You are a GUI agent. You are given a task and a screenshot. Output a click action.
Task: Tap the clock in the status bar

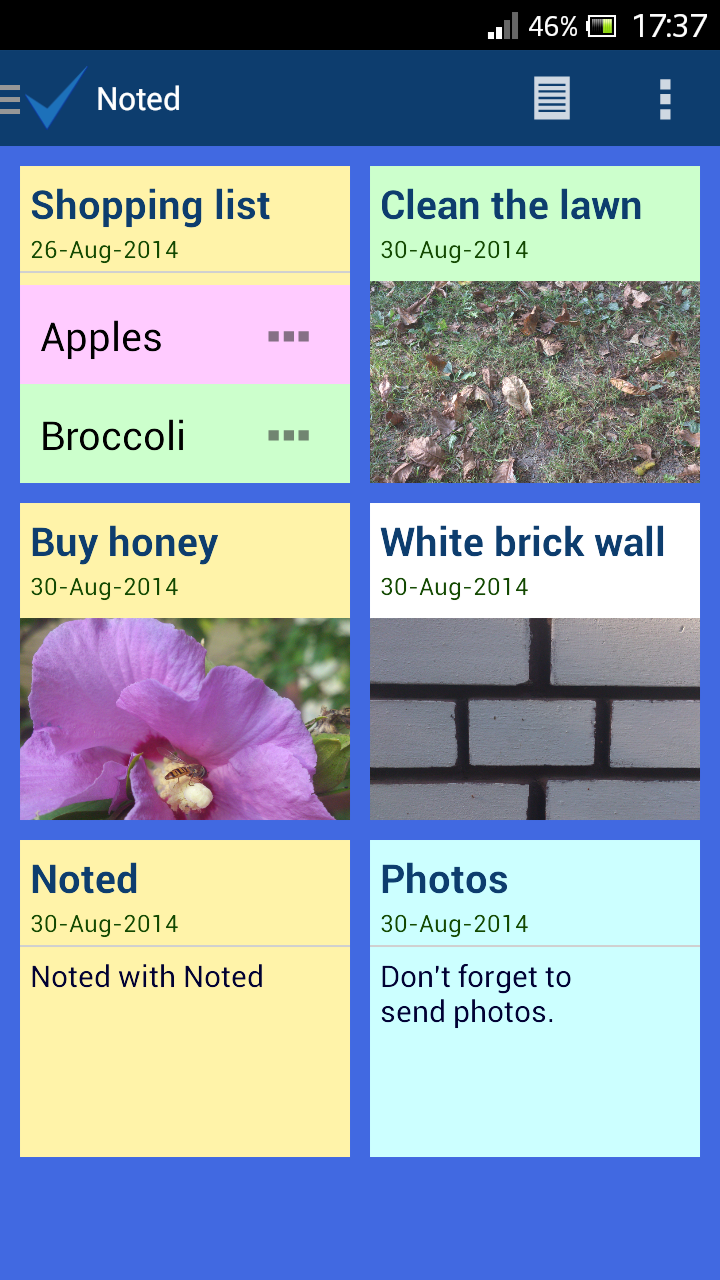coord(666,27)
